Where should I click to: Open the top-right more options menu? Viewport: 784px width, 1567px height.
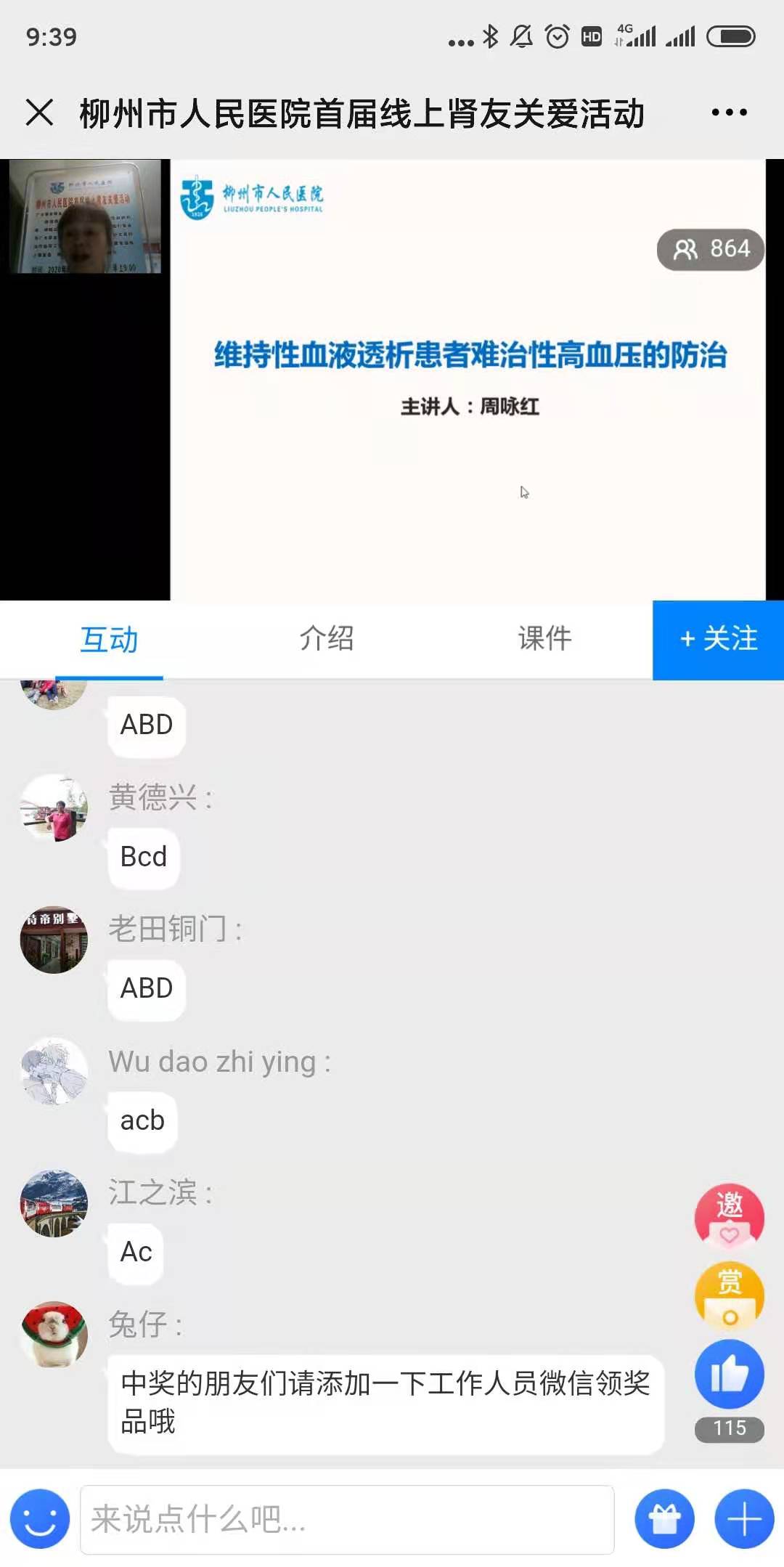coord(729,113)
